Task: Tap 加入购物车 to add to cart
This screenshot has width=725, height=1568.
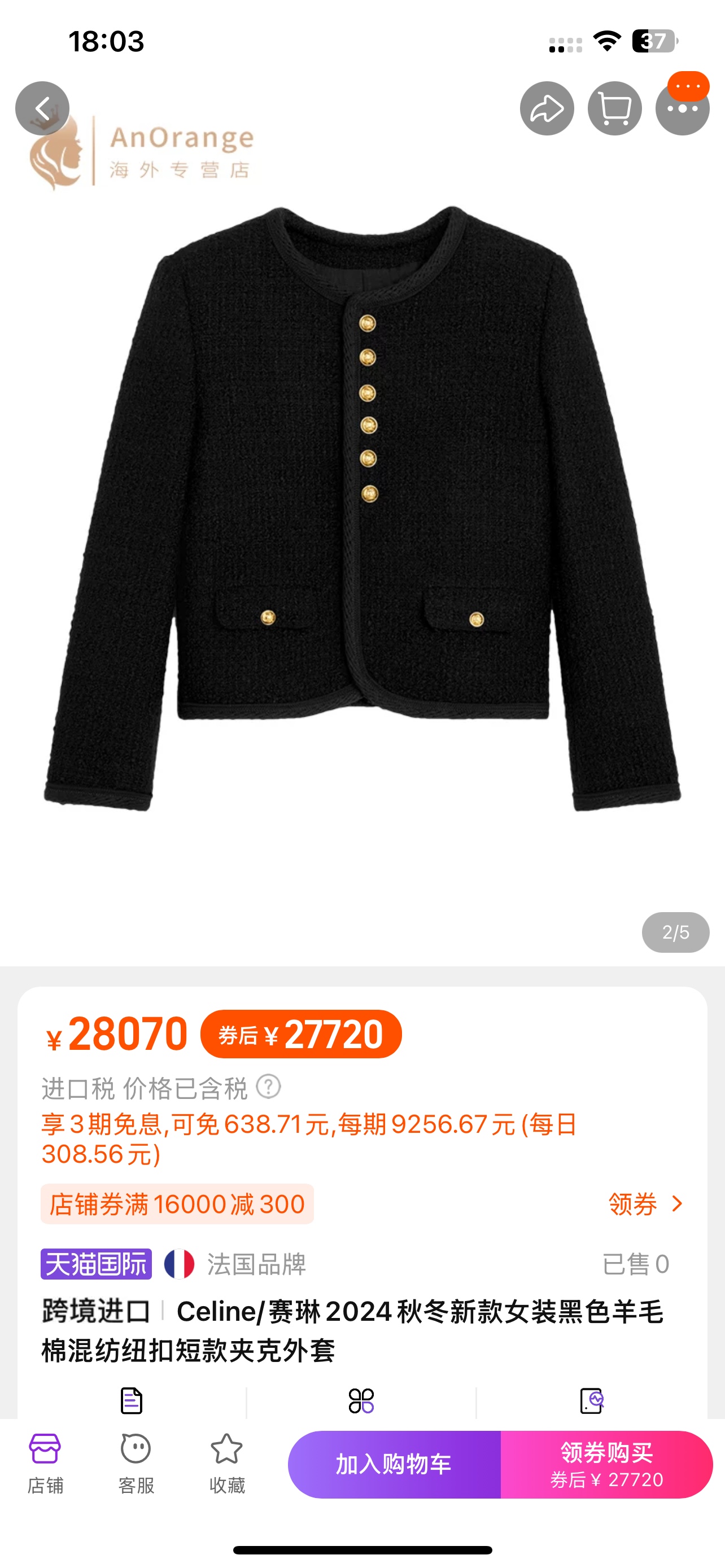Action: tap(394, 1464)
